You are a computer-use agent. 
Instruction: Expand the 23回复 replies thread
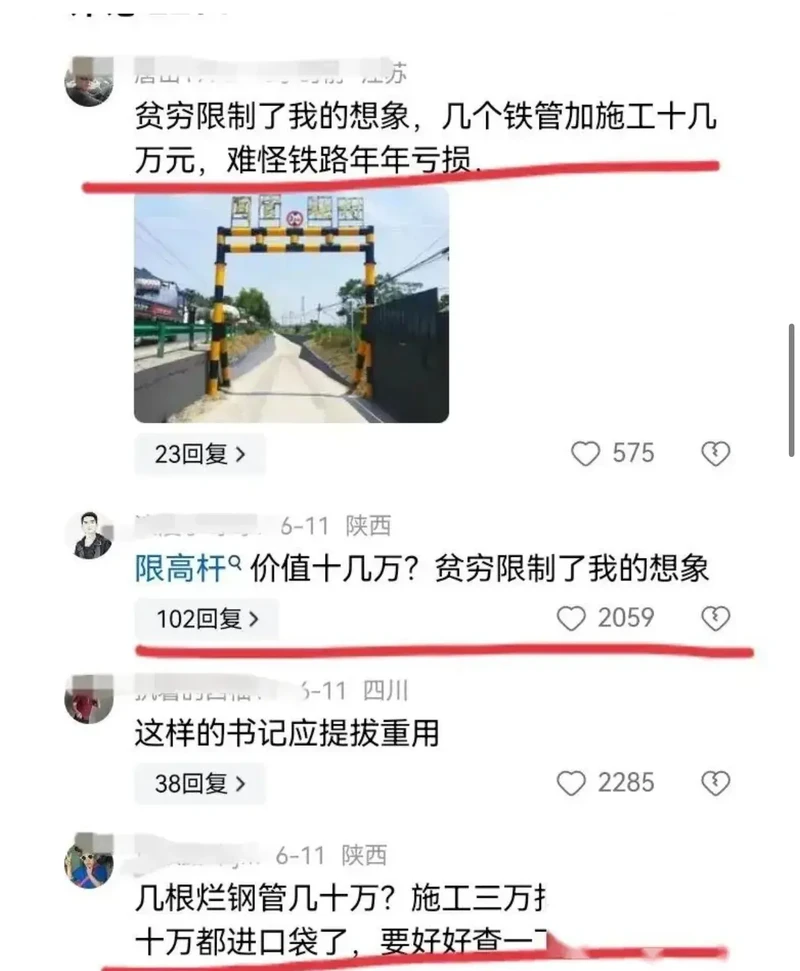[x=200, y=455]
